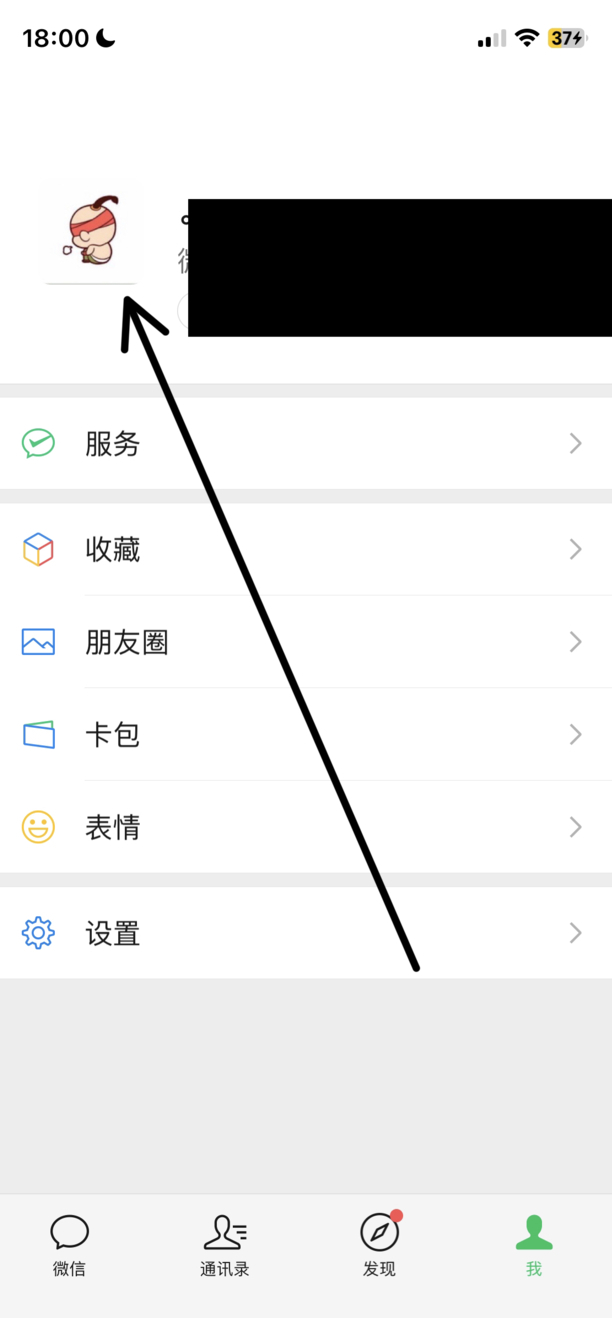Switch to the 通讯录 contacts tab
612x1318 pixels.
[x=225, y=1245]
